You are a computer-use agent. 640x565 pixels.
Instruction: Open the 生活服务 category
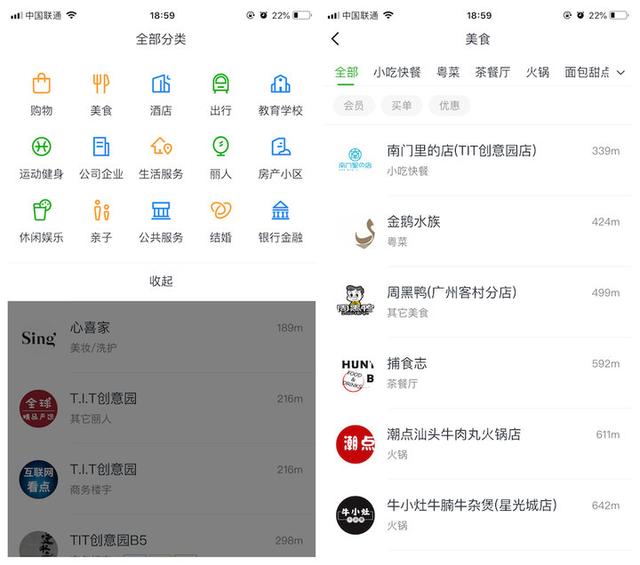pyautogui.click(x=161, y=157)
